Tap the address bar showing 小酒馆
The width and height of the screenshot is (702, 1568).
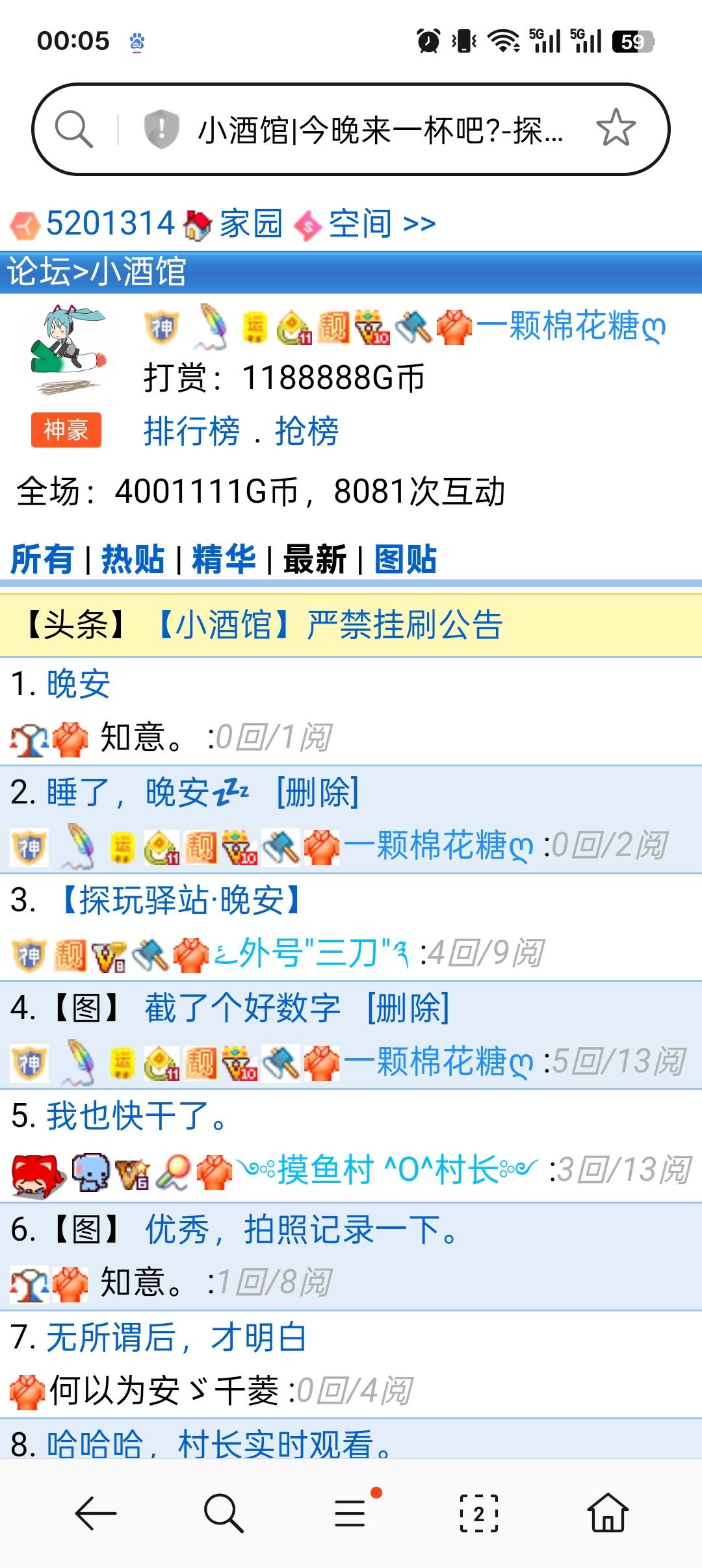click(x=380, y=130)
